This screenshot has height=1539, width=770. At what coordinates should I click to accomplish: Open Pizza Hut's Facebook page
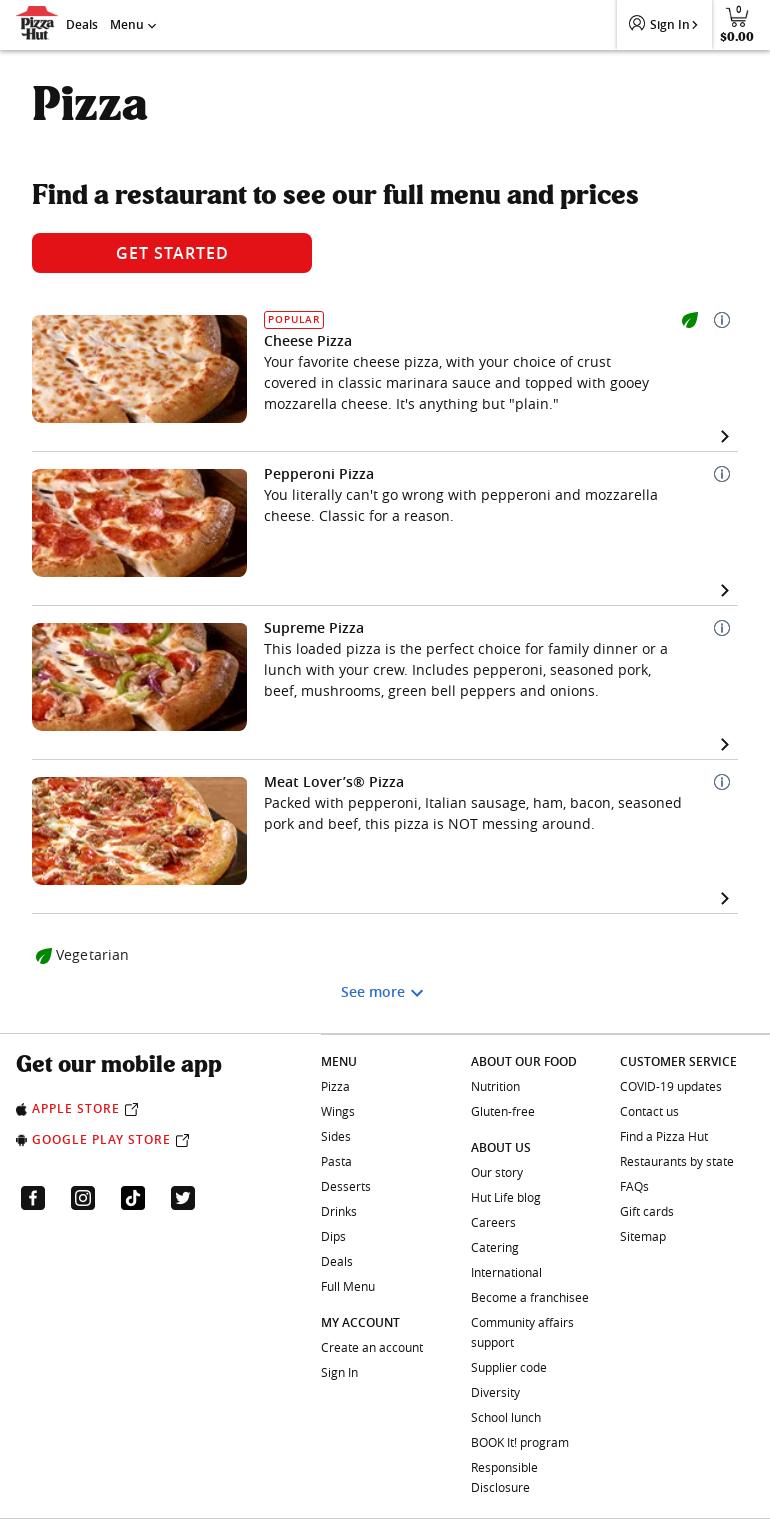[x=33, y=1197]
